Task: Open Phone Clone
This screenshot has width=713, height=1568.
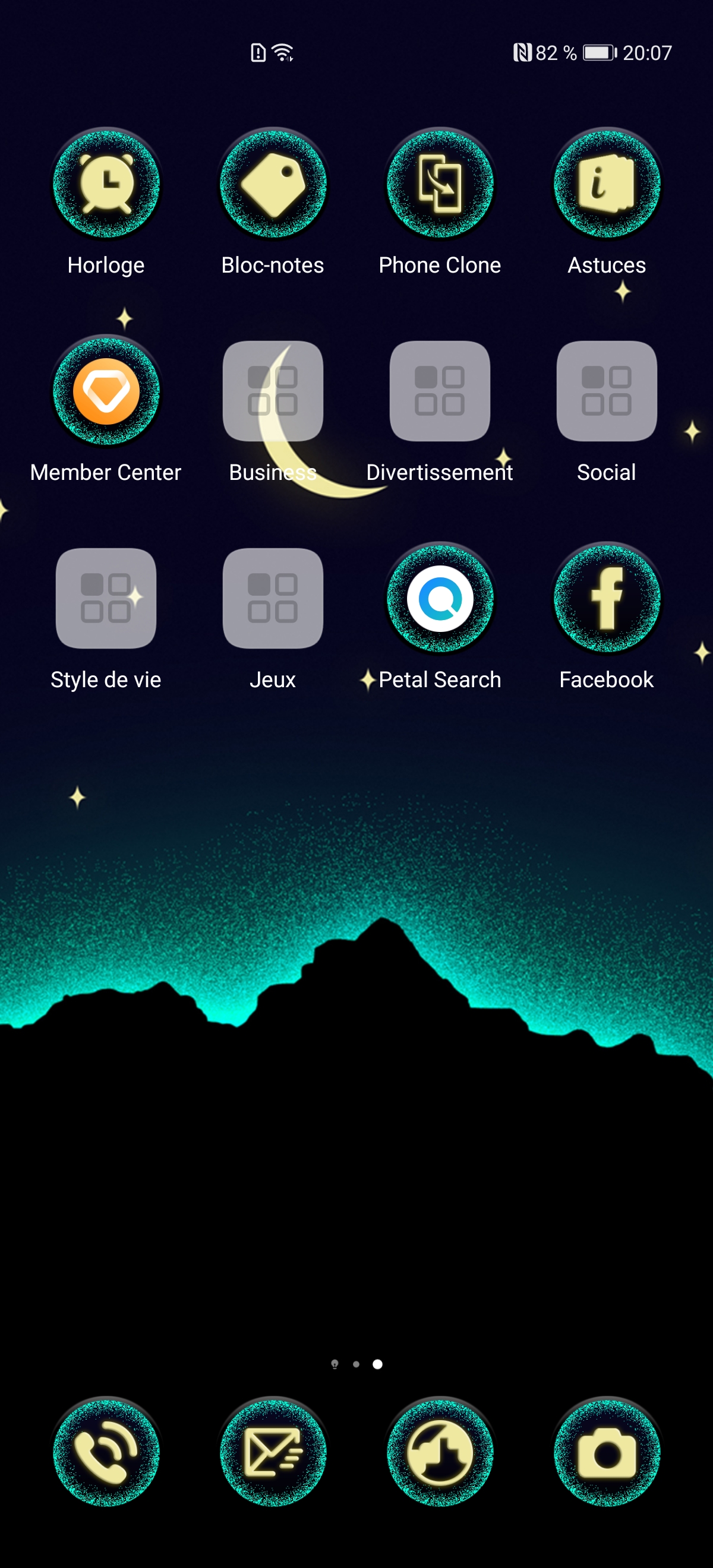Action: (440, 183)
